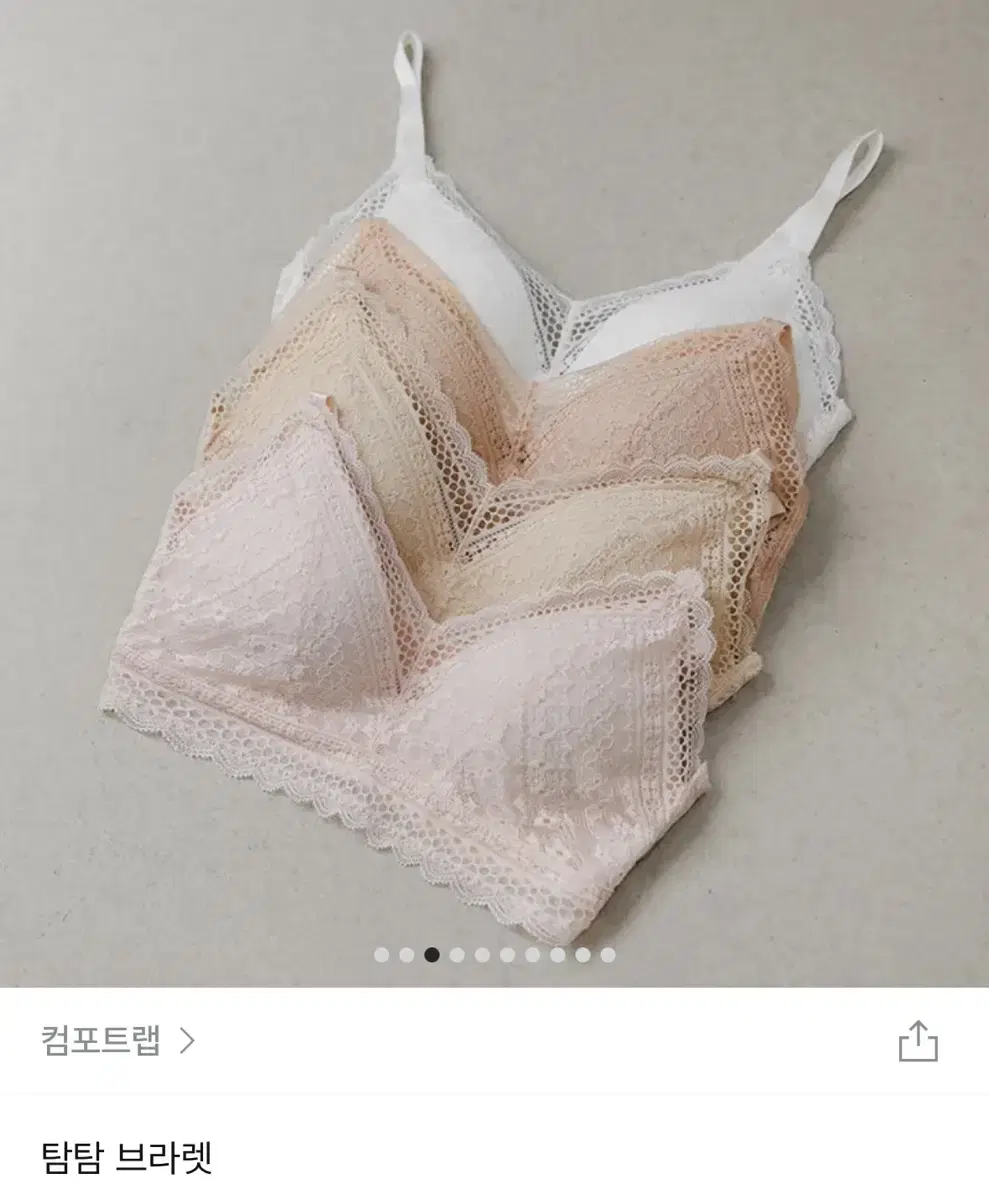Image resolution: width=989 pixels, height=1200 pixels.
Task: Select the ninth carousel indicator
Action: click(x=580, y=954)
